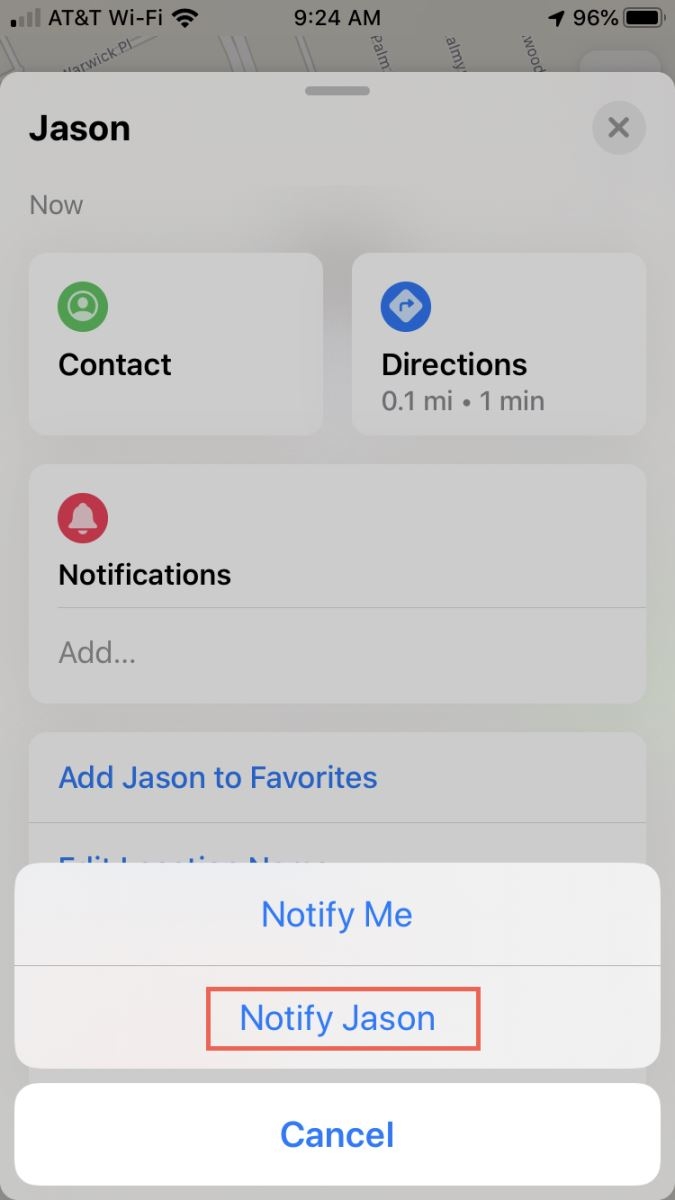Get Directions to Jason

[498, 343]
